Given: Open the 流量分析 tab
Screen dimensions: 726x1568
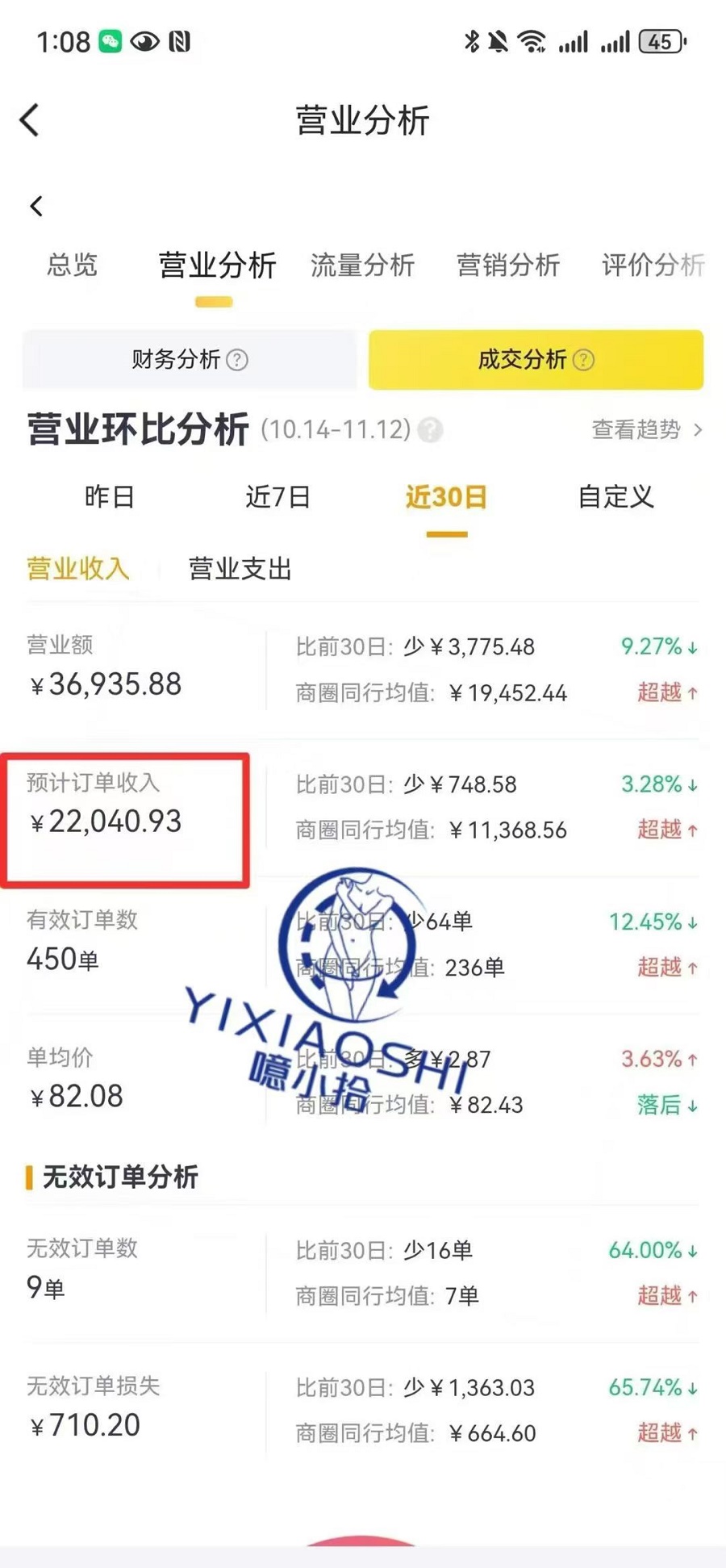Looking at the screenshot, I should (x=362, y=265).
